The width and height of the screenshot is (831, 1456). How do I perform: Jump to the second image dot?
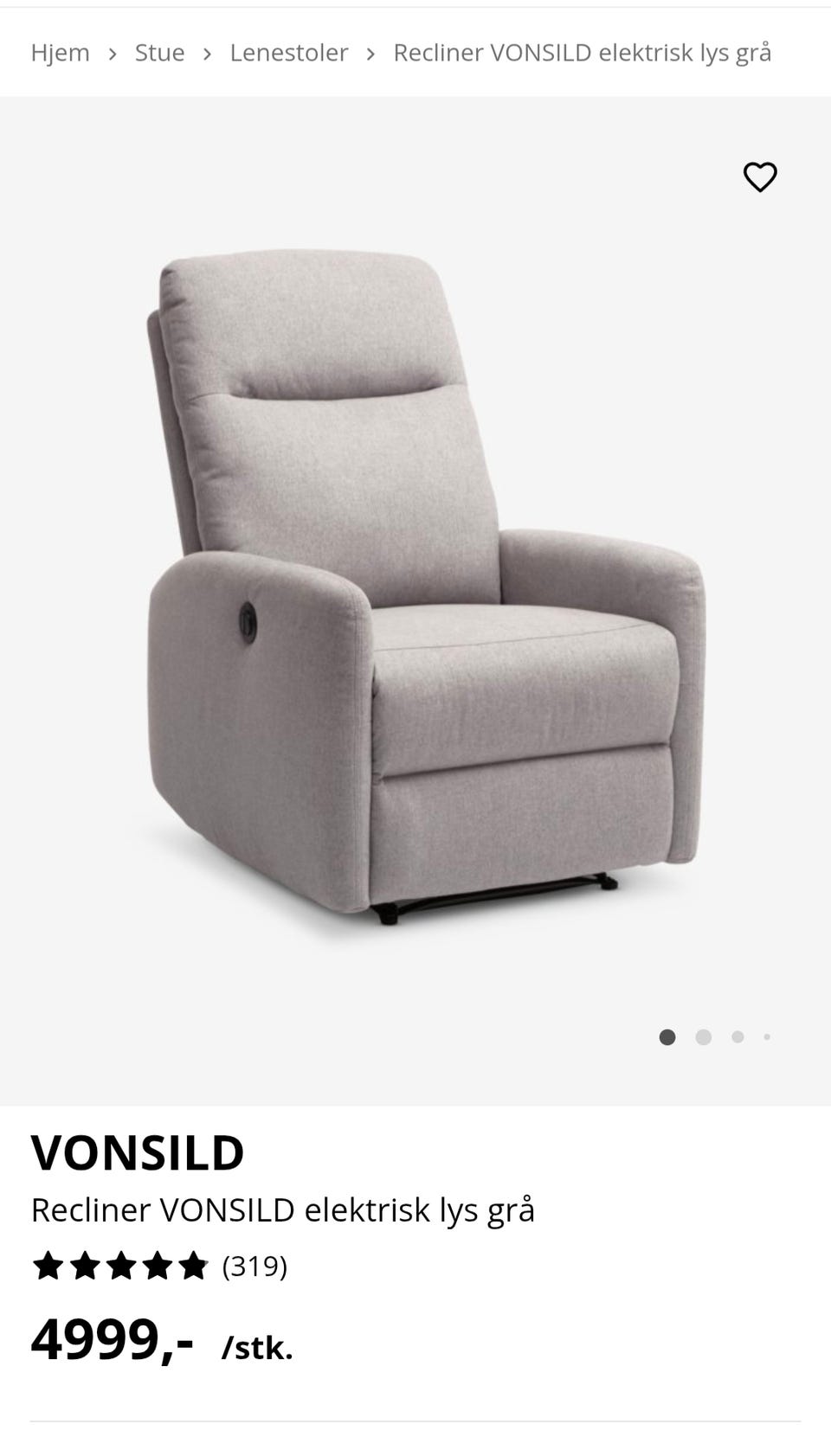point(703,1036)
